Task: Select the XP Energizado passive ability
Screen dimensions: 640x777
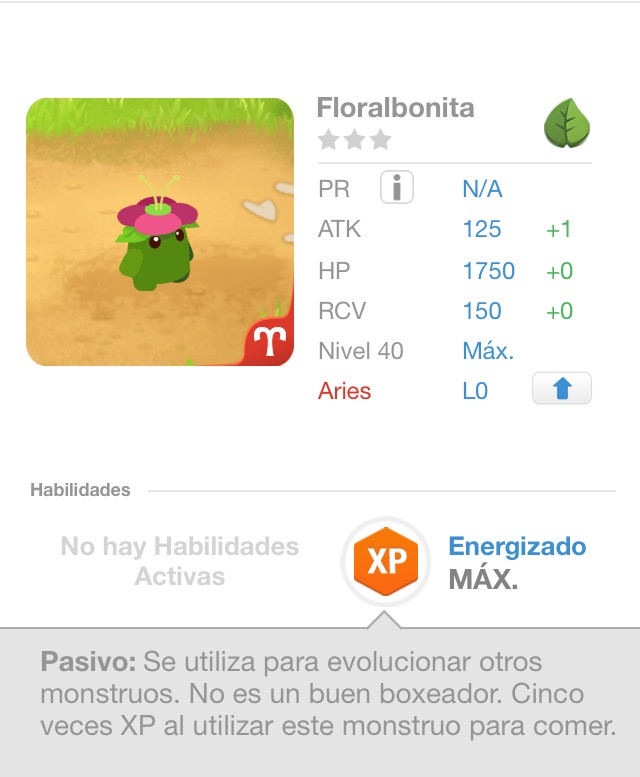Action: (386, 561)
